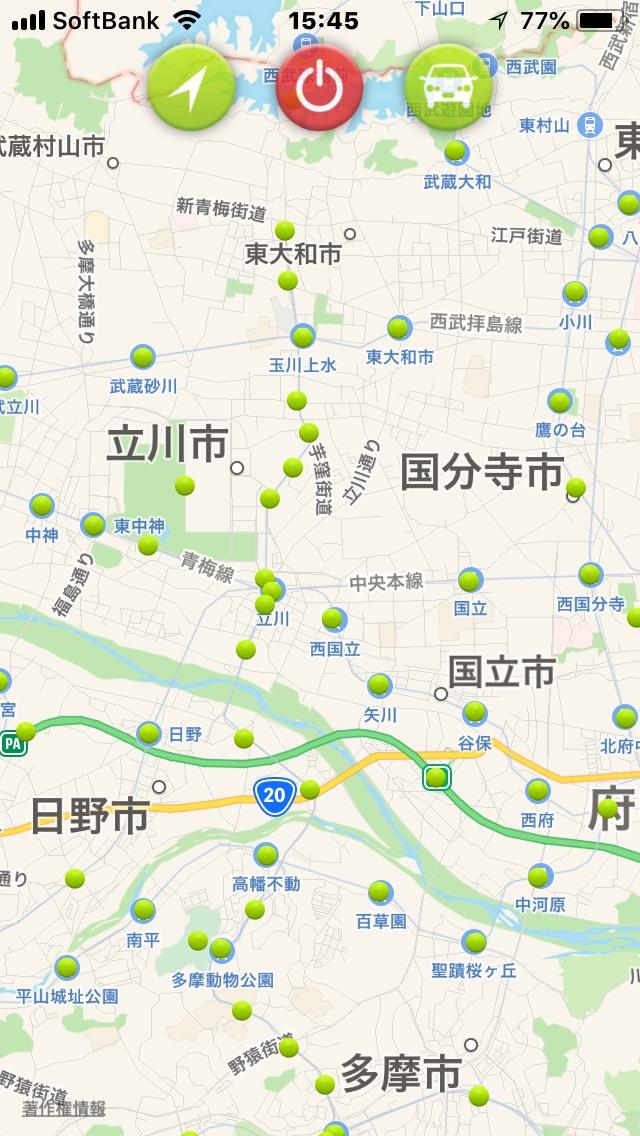Select the green marker at 日野 station
This screenshot has width=640, height=1136.
pyautogui.click(x=149, y=734)
